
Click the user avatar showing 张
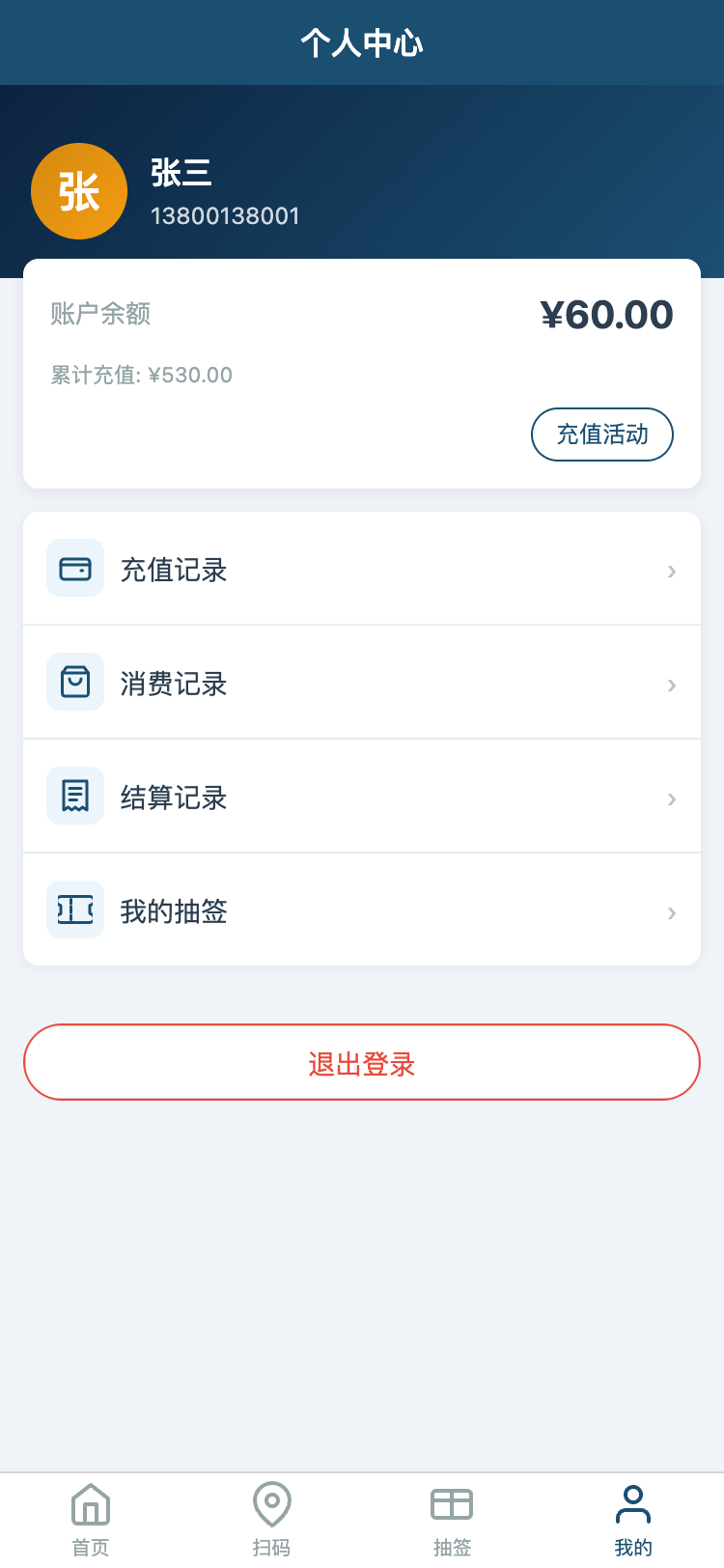pyautogui.click(x=79, y=191)
